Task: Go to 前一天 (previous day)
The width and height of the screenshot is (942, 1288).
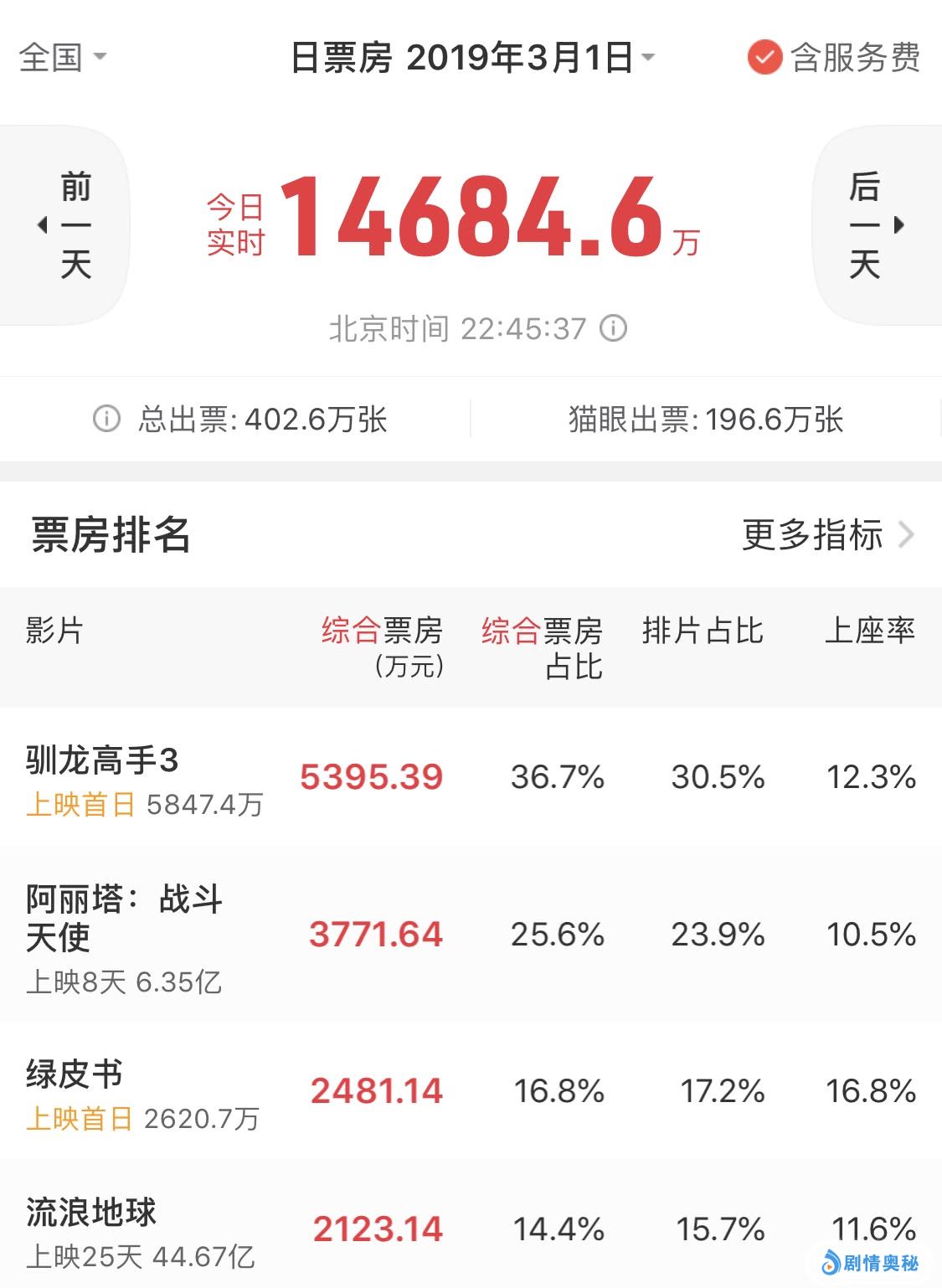Action: [x=65, y=224]
